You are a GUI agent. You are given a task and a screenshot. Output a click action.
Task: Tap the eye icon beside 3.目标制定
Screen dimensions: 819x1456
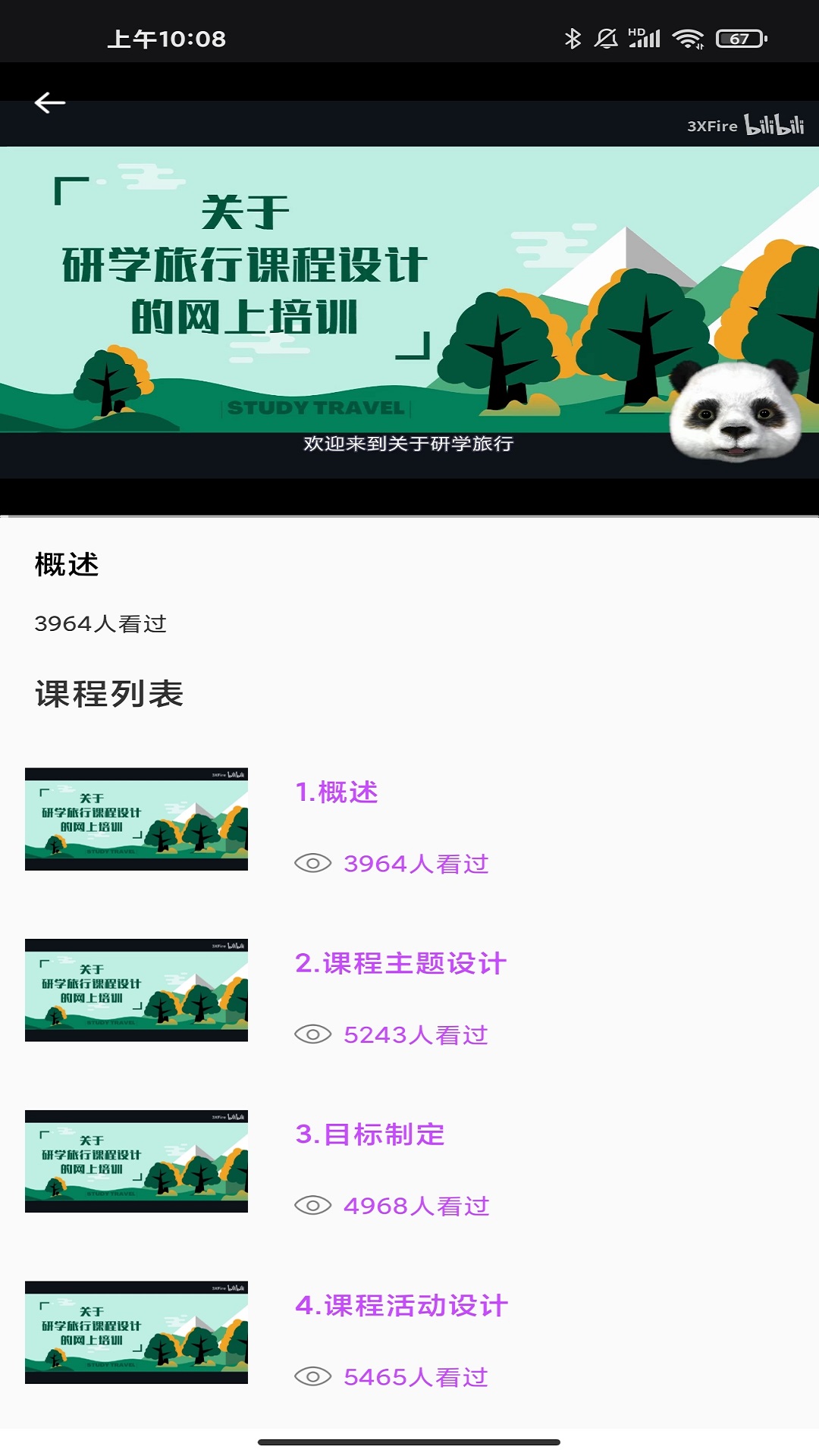click(315, 1205)
